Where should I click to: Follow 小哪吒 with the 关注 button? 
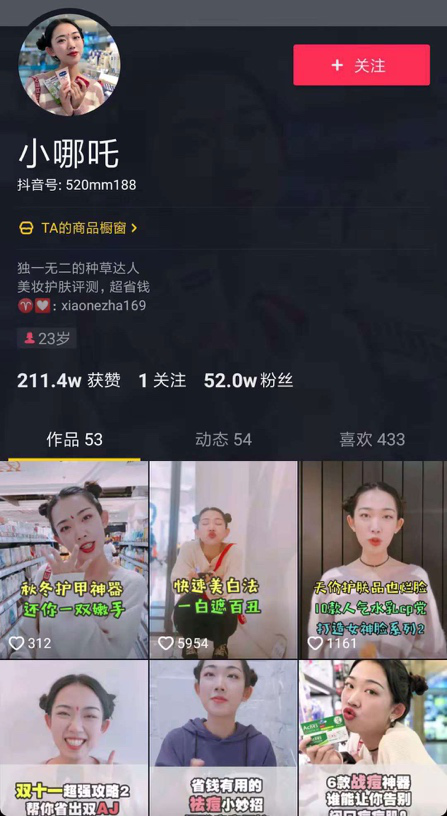(361, 65)
